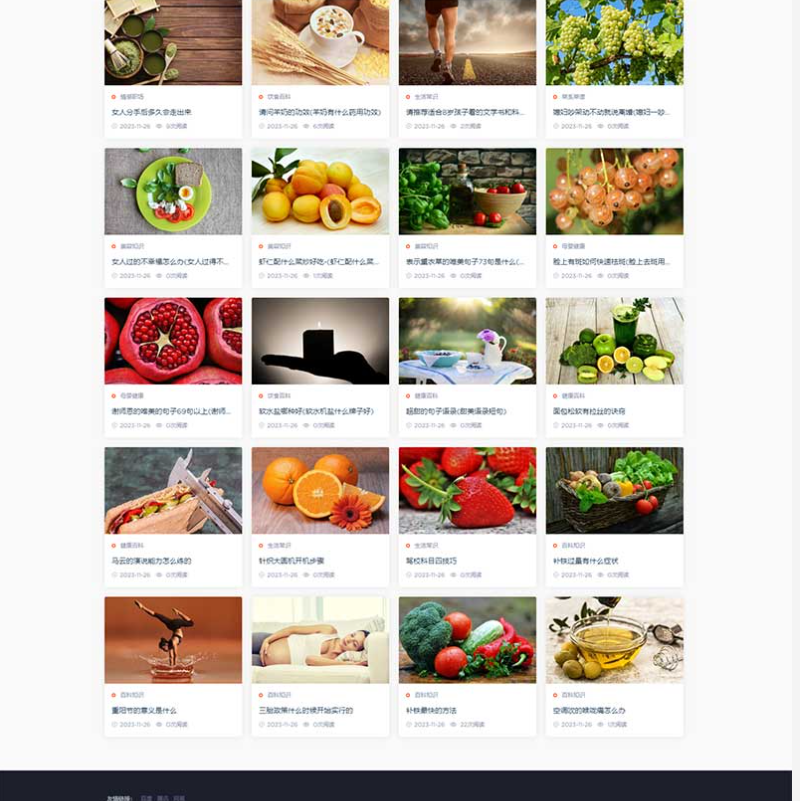
Task: Open the article 重阳节的意义是什么
Action: point(145,710)
